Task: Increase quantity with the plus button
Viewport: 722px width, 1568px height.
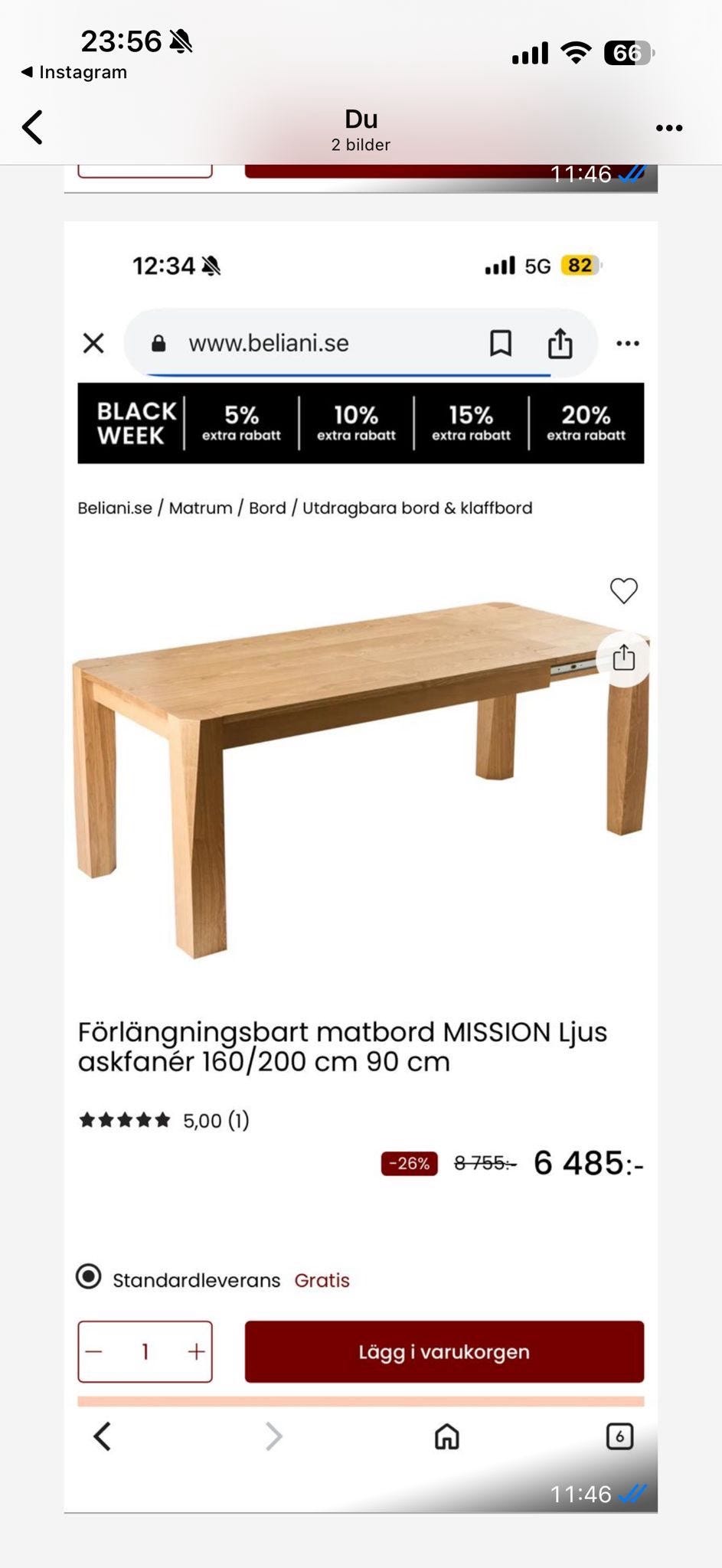Action: [195, 1352]
